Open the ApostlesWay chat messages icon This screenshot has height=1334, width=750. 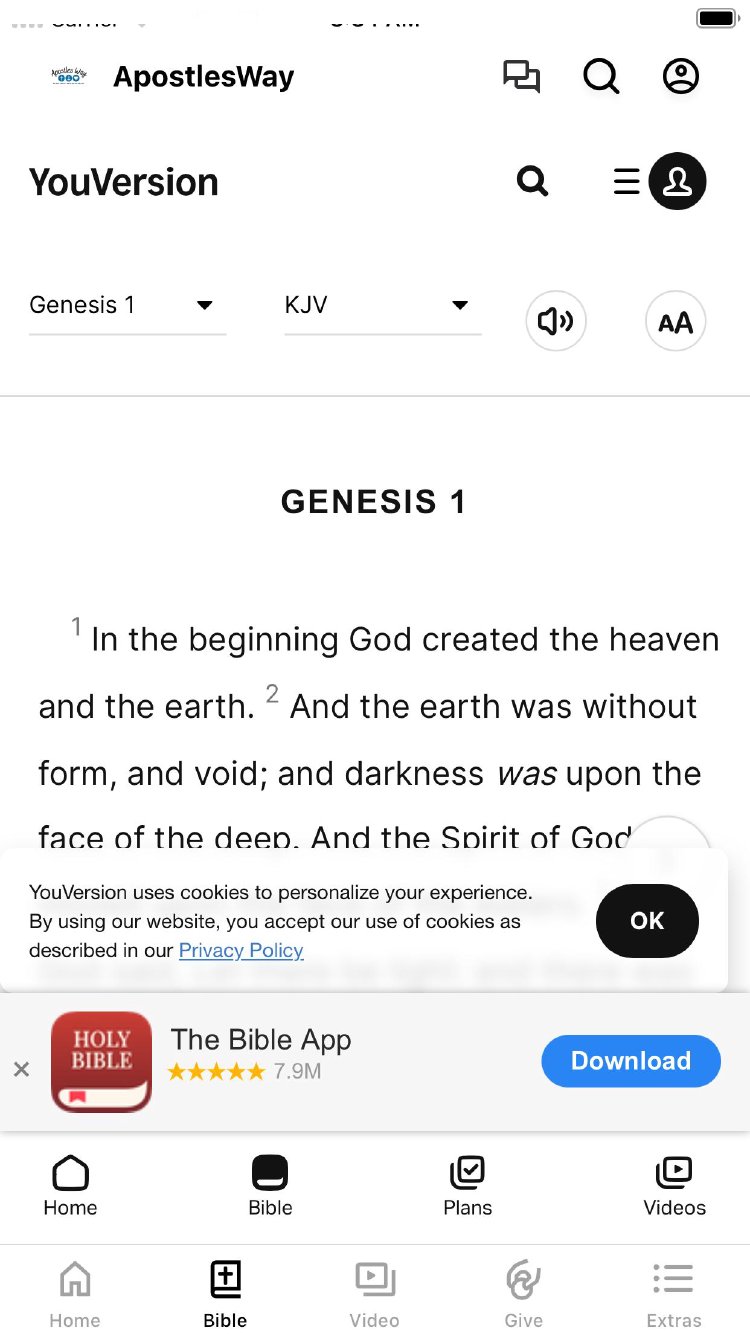(x=521, y=77)
